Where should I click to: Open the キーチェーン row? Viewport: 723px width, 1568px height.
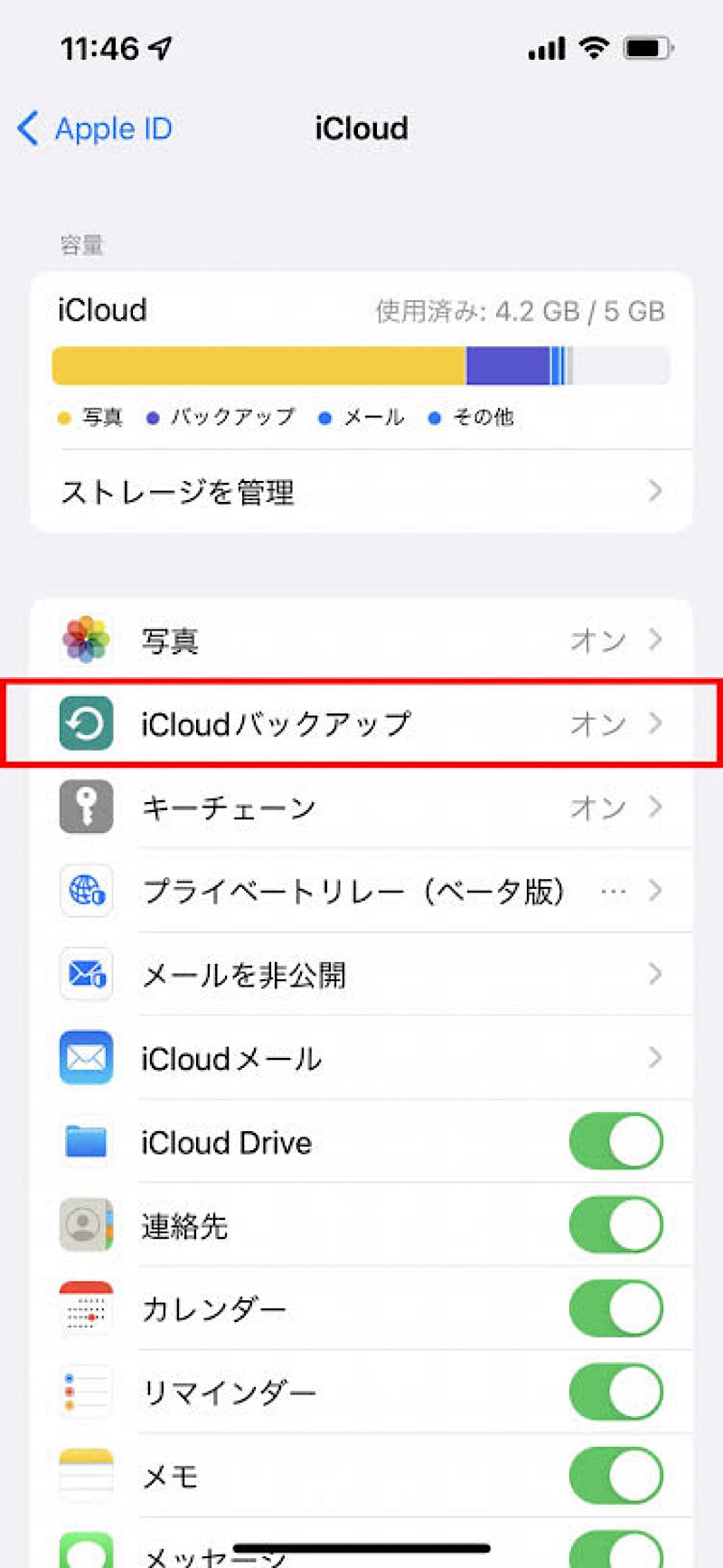(x=361, y=807)
